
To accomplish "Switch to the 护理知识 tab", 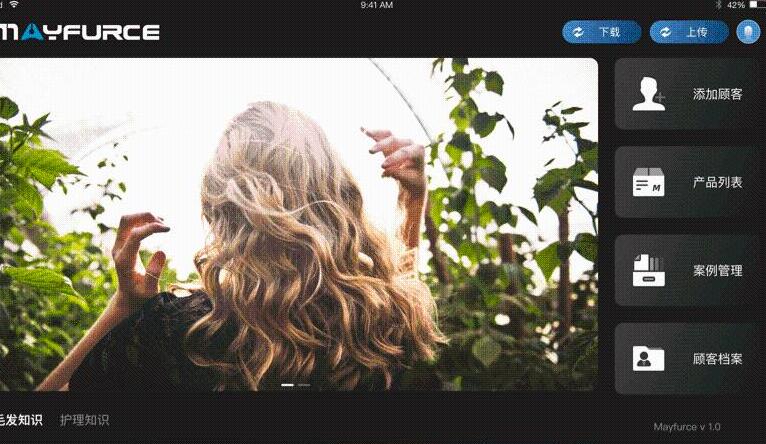I will [x=84, y=421].
